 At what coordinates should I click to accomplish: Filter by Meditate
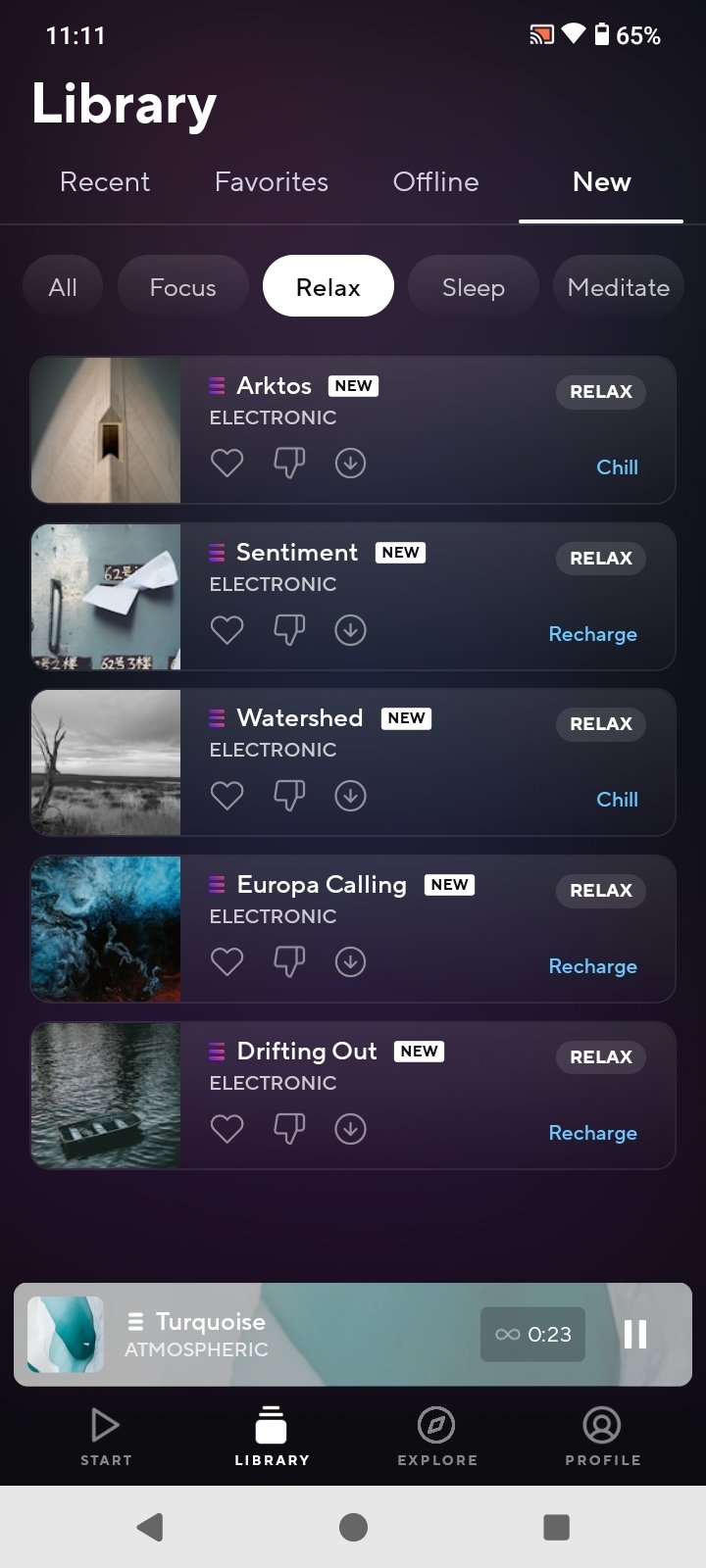[x=618, y=287]
